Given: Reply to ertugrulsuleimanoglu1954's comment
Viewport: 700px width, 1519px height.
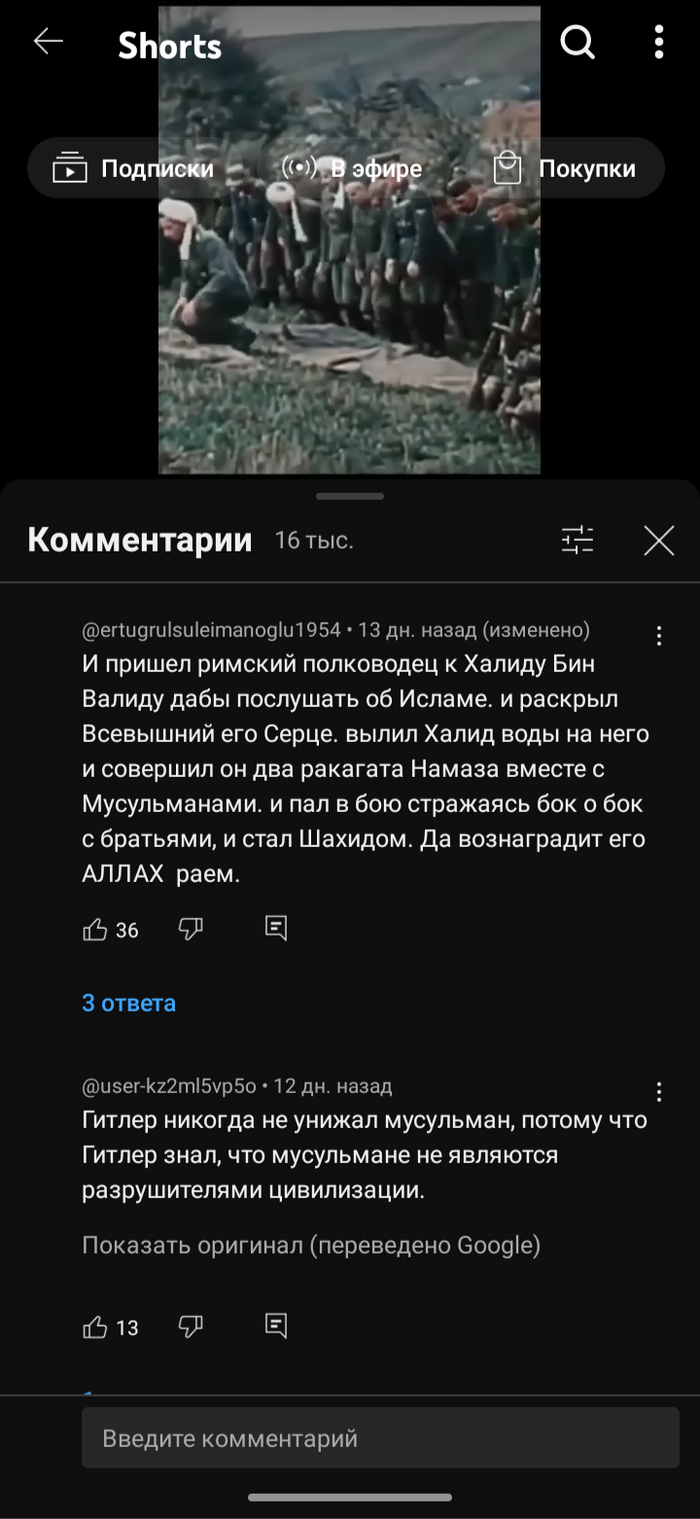Looking at the screenshot, I should point(277,928).
